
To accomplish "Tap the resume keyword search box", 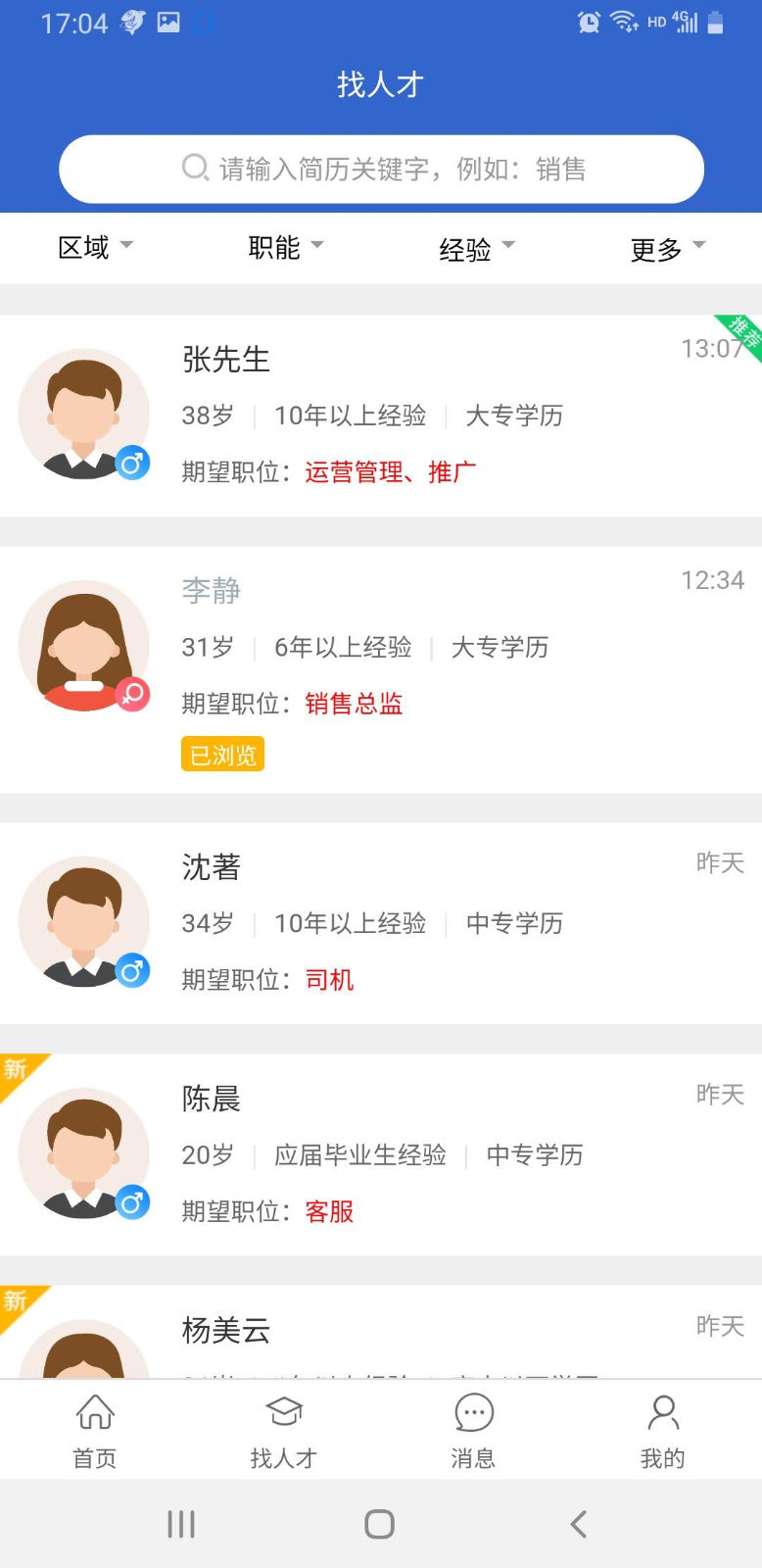I will [x=381, y=170].
